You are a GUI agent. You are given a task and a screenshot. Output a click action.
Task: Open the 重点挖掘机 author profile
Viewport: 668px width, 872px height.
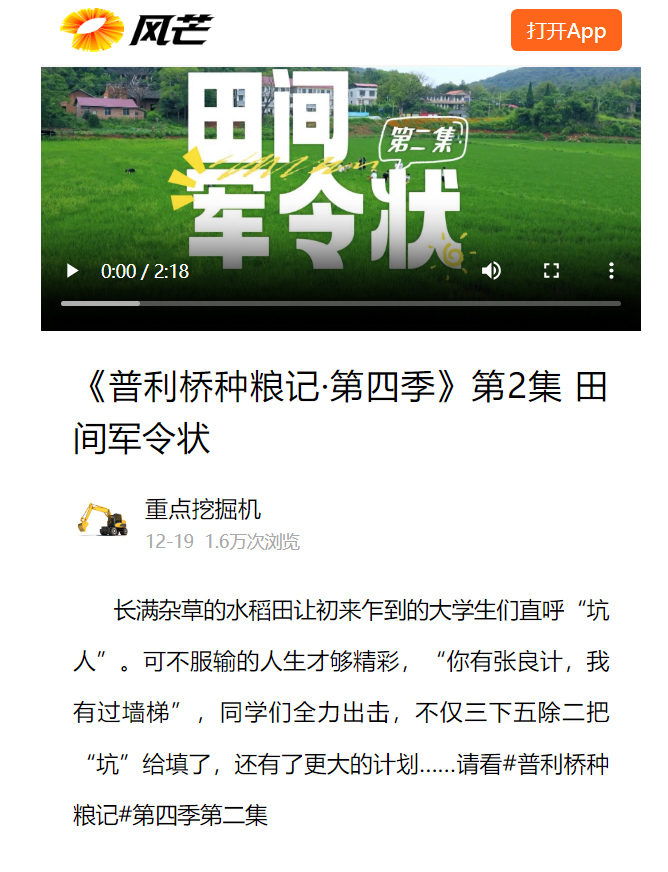[x=203, y=509]
